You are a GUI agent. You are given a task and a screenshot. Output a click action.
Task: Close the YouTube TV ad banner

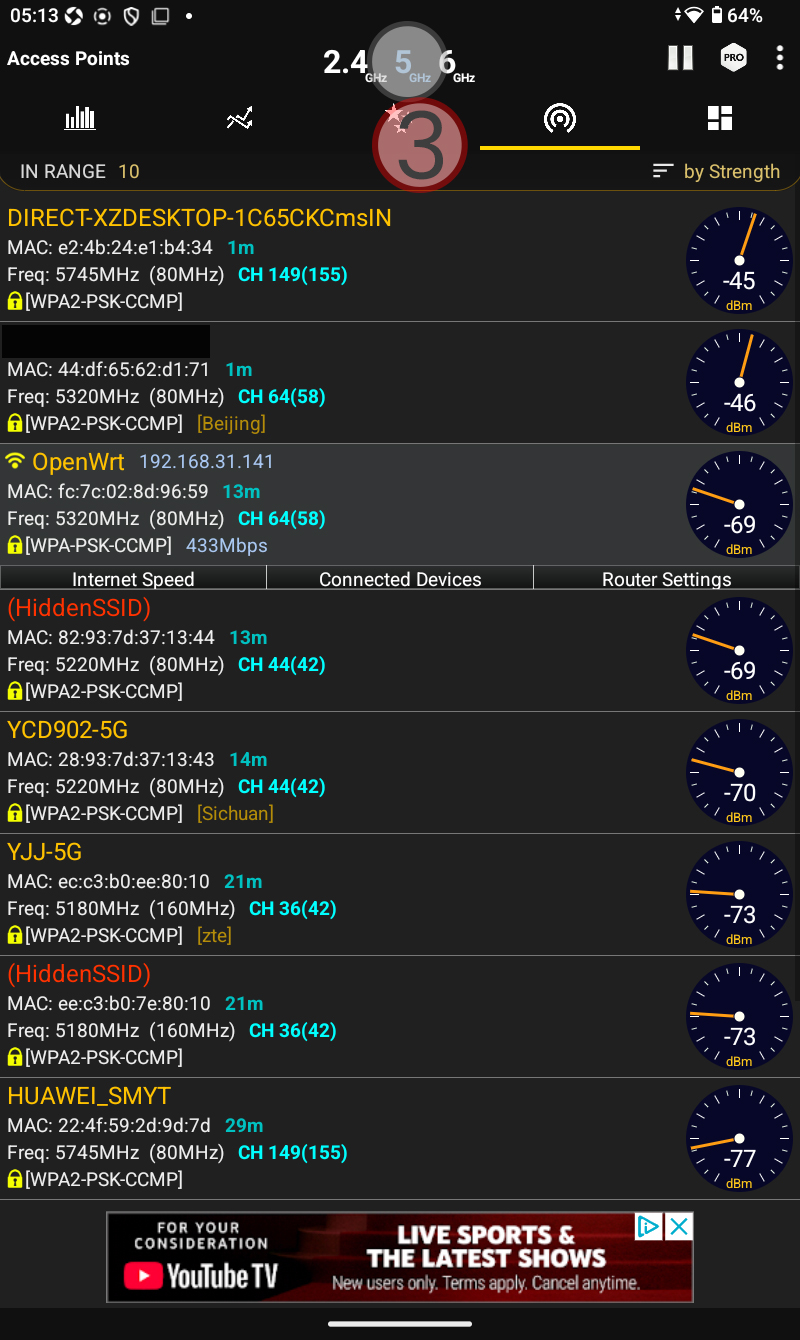click(x=679, y=1226)
